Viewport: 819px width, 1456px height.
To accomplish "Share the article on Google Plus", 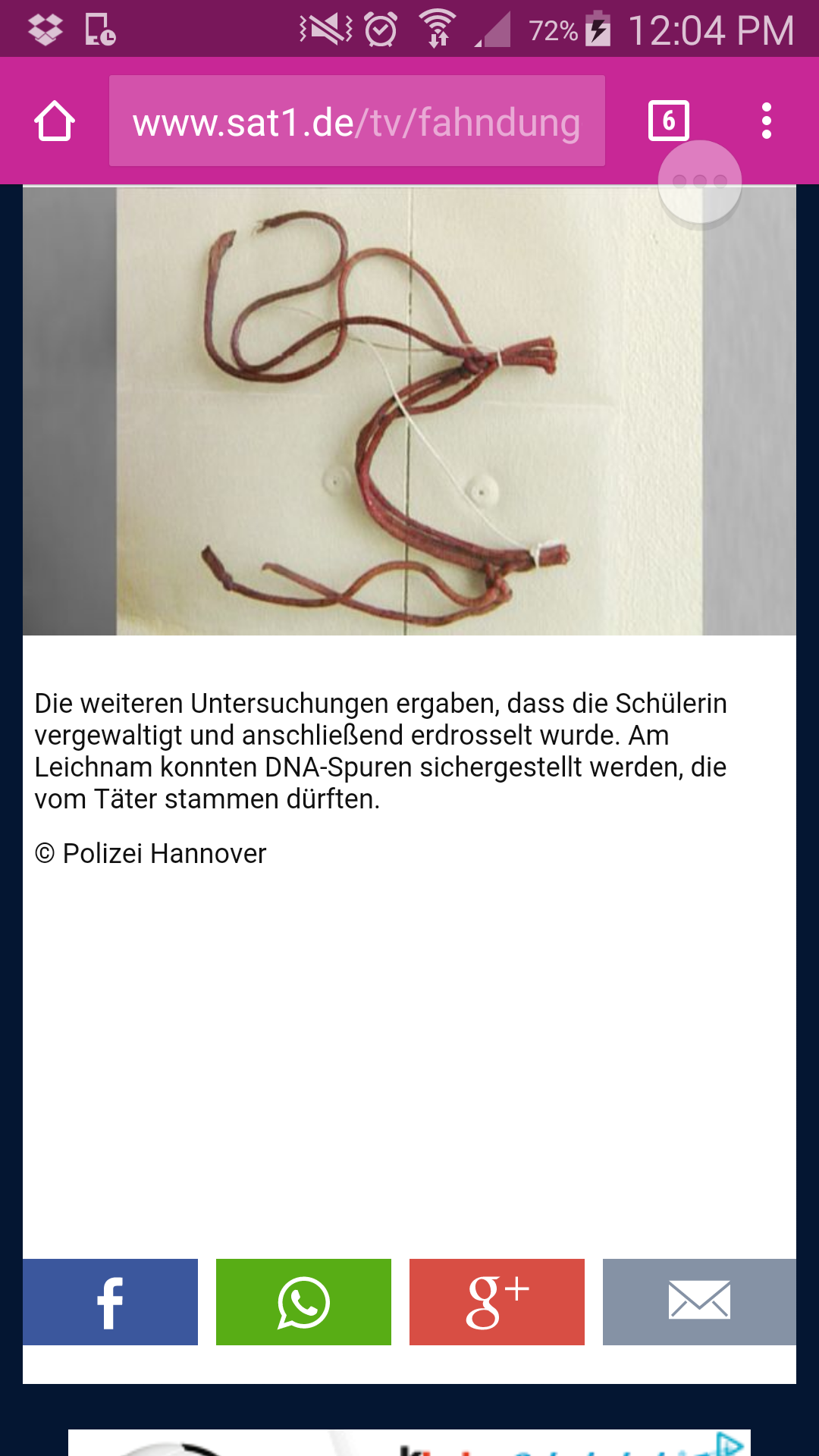I will [497, 1302].
